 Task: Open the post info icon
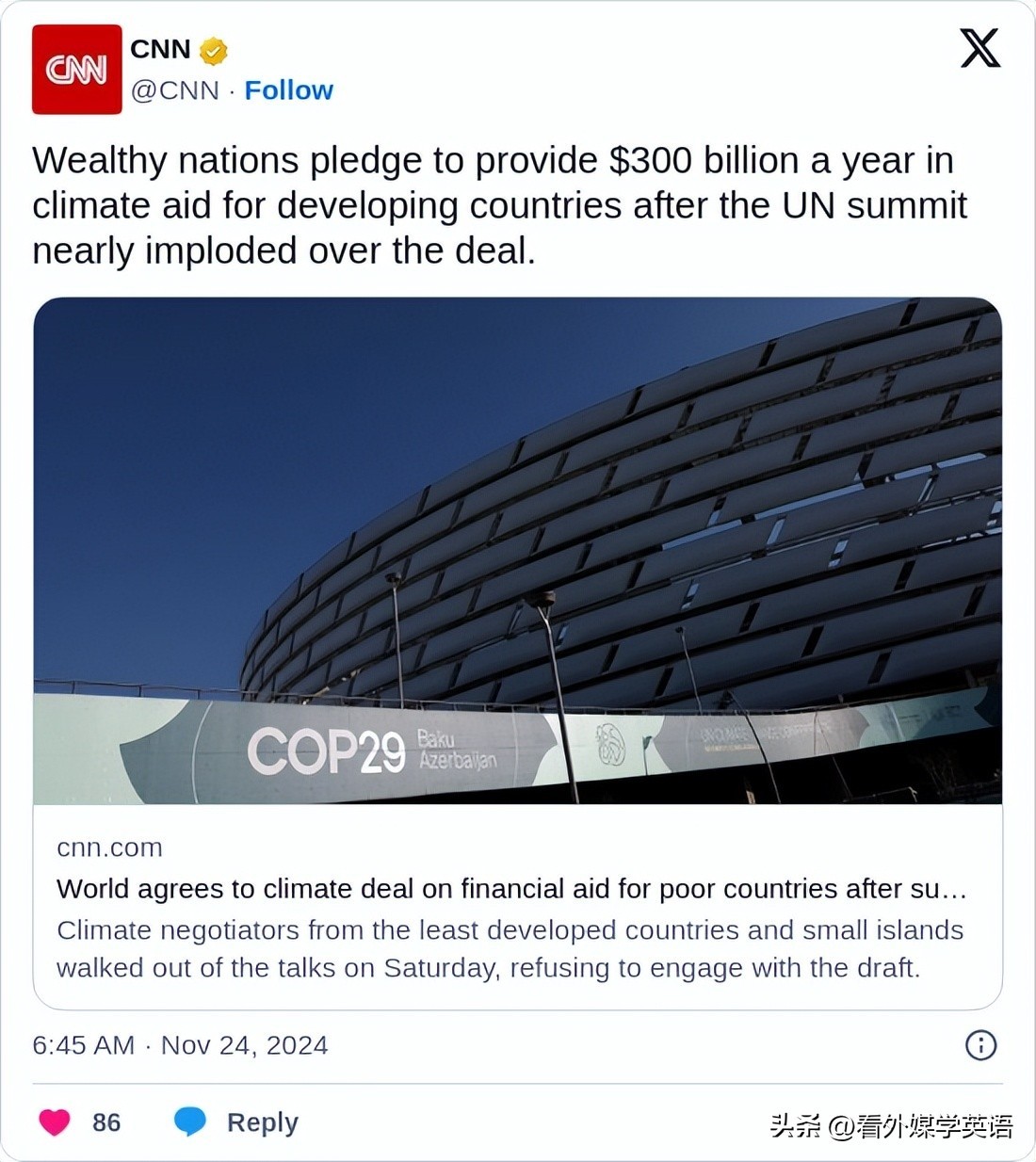tap(980, 1044)
